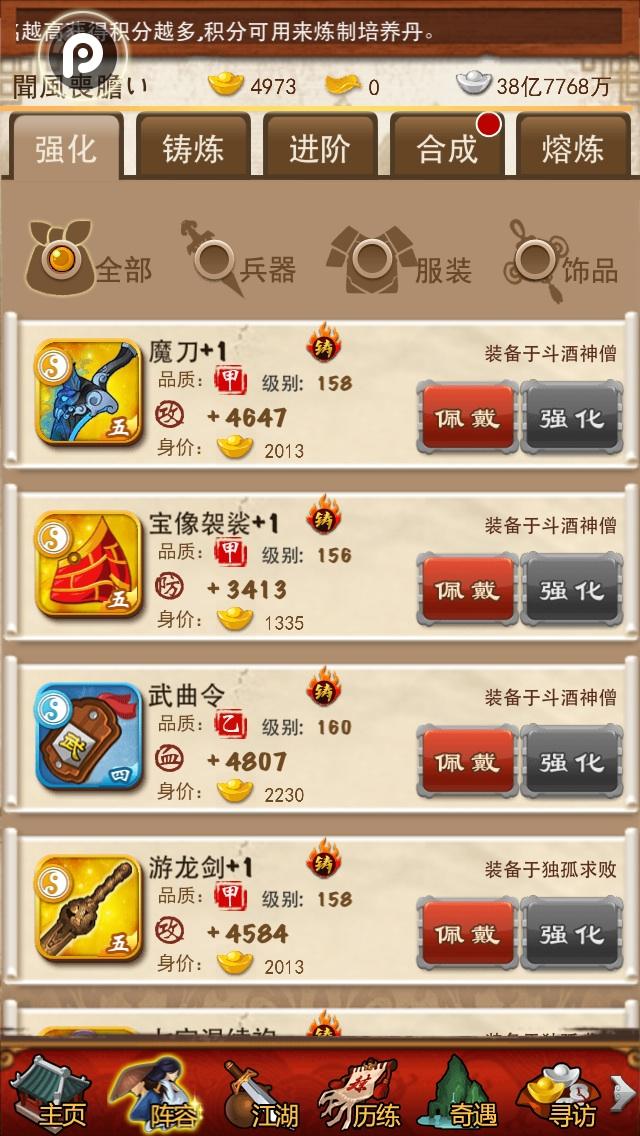The width and height of the screenshot is (640, 1136).
Task: Open the 魔刀+1 item icon
Action: [x=88, y=392]
